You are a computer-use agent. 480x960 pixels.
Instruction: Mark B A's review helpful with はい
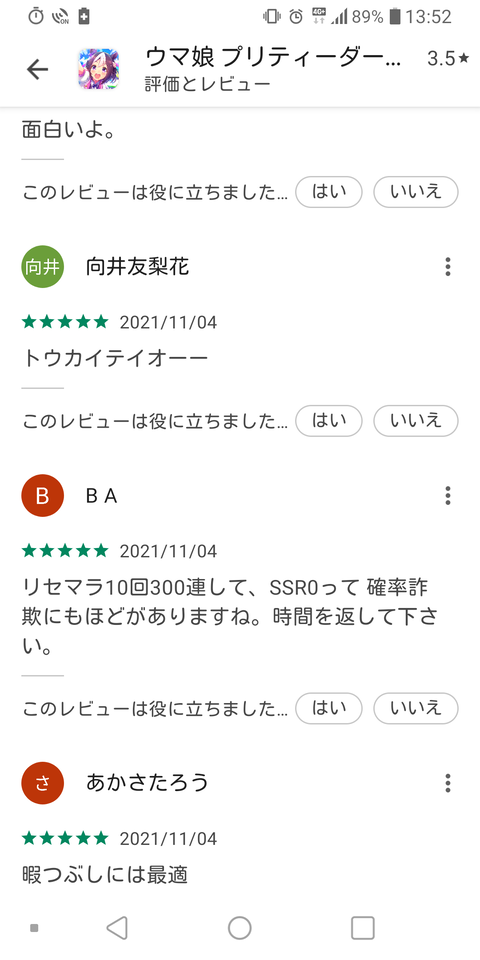coord(329,708)
